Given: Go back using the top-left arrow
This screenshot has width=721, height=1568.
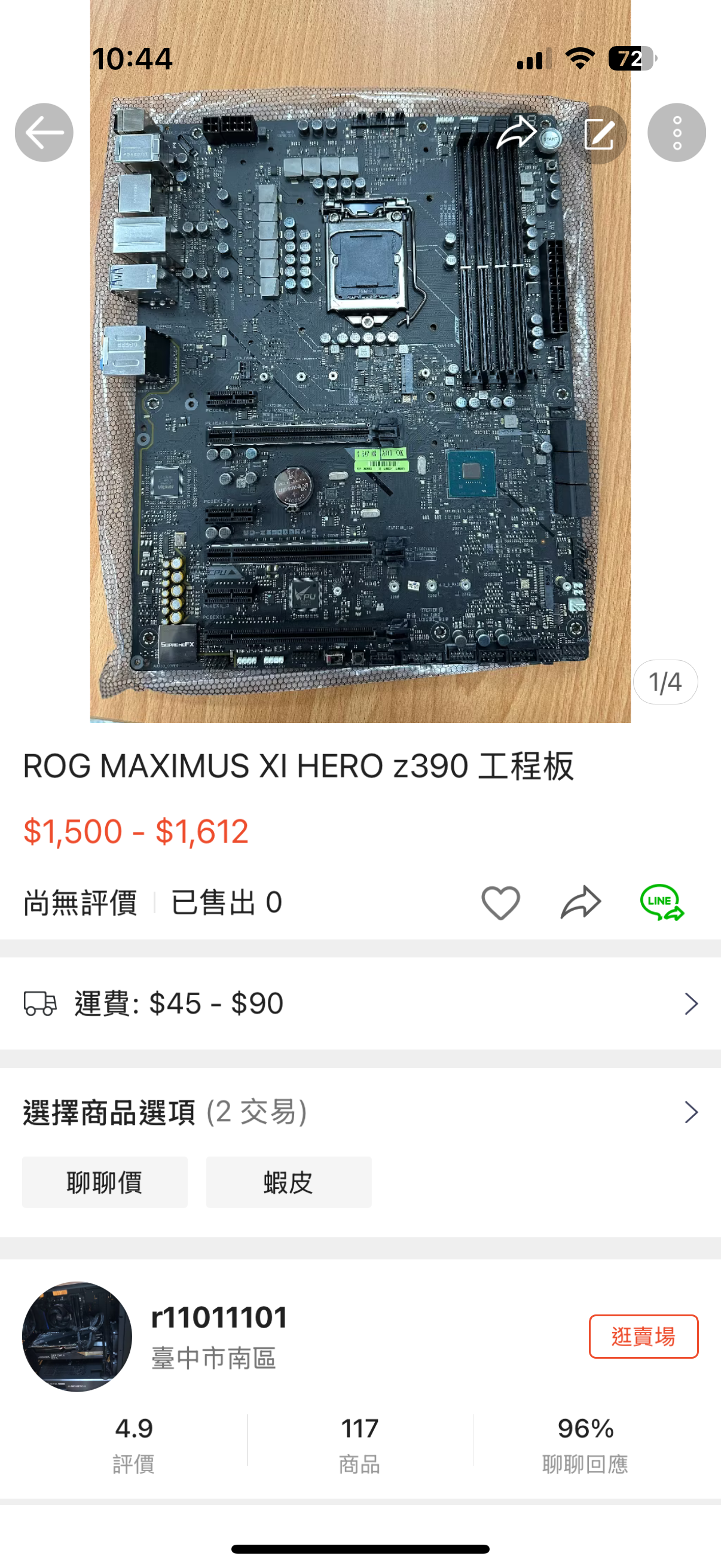Looking at the screenshot, I should coord(44,133).
